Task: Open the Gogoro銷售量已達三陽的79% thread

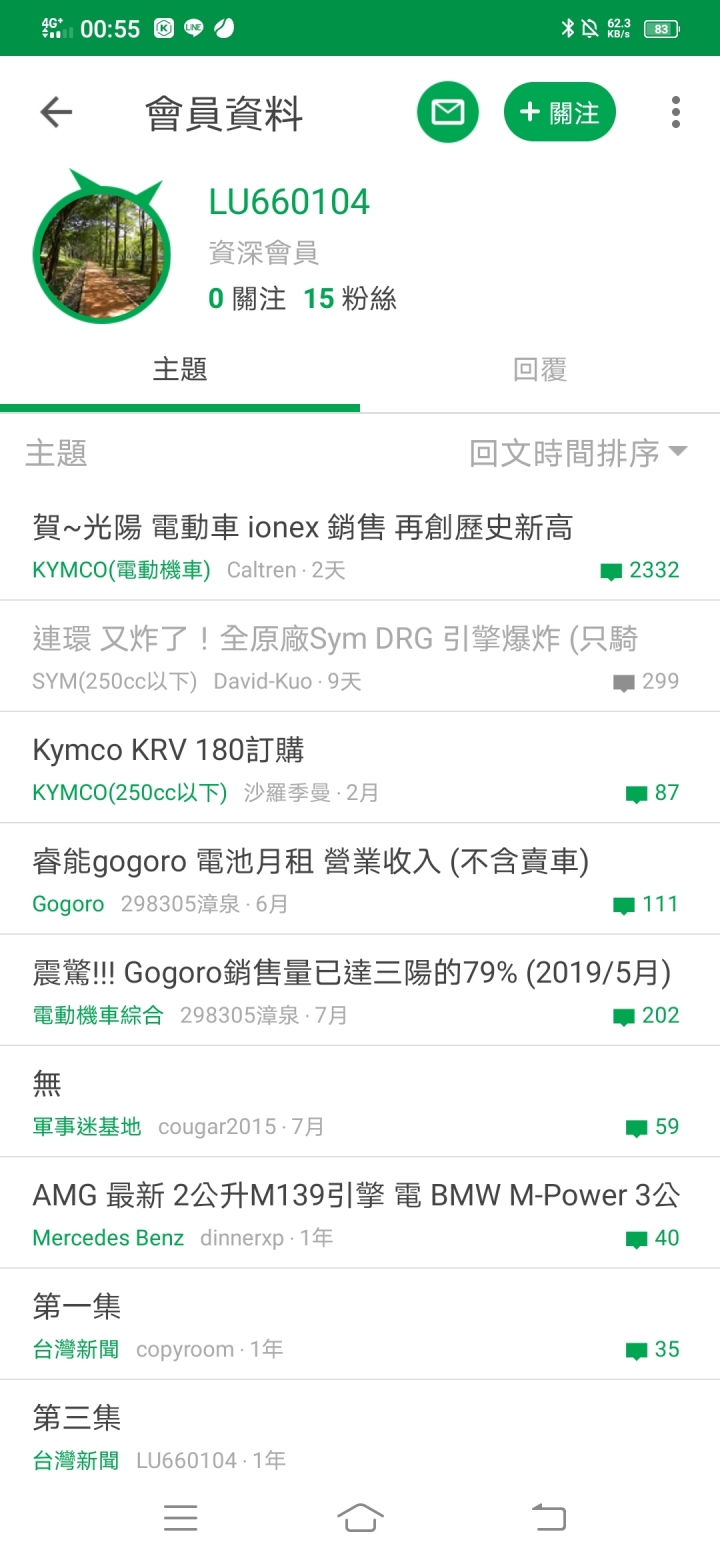Action: (351, 973)
